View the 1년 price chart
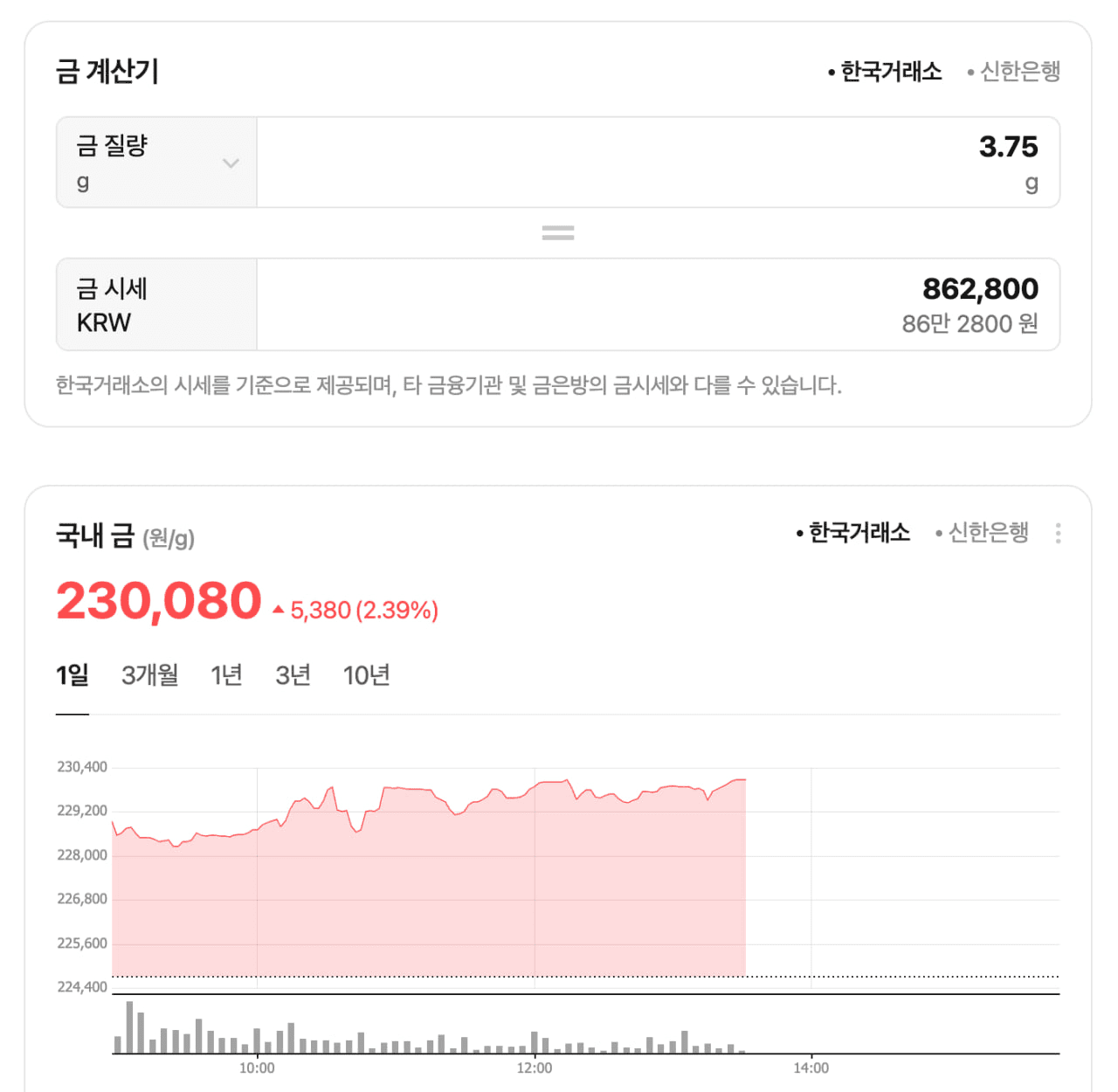 226,675
